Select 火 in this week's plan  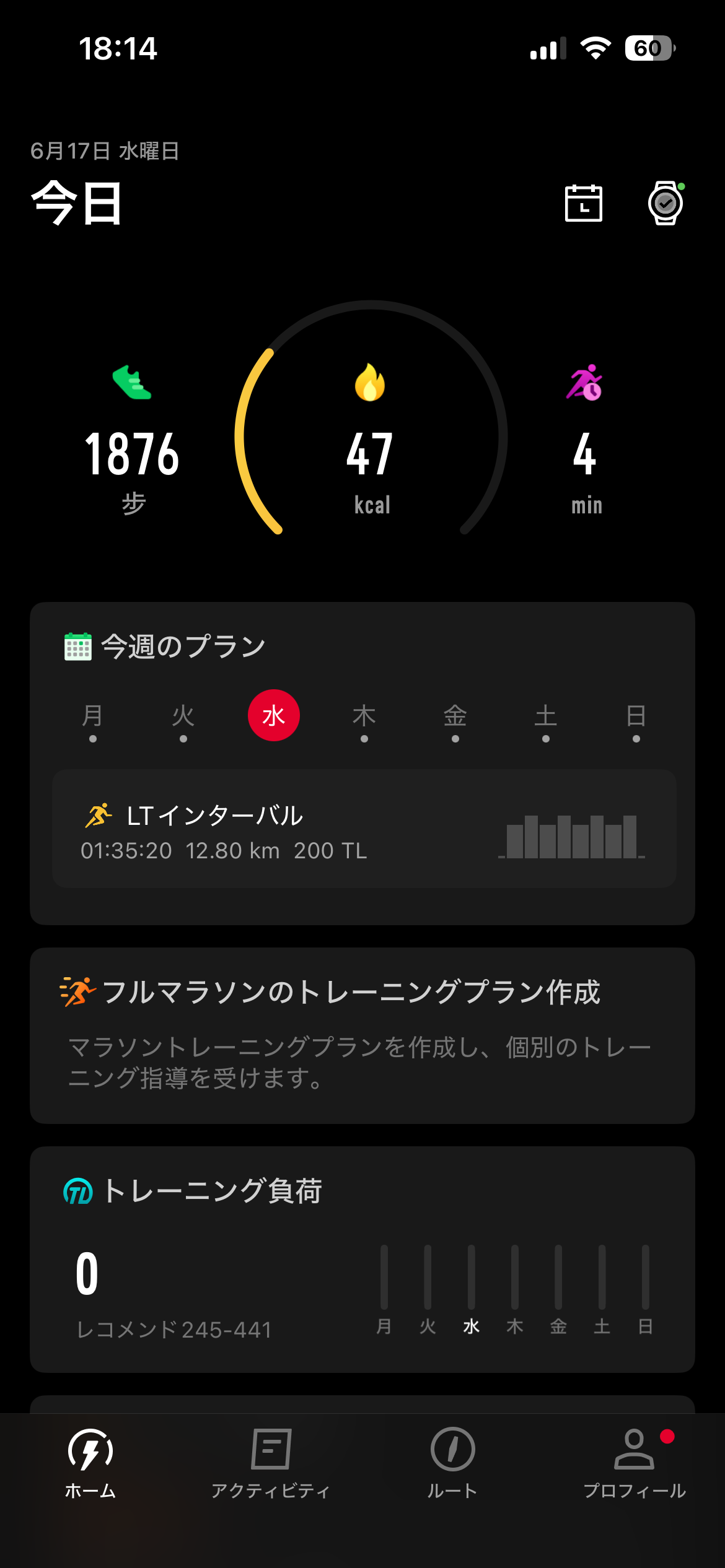pyautogui.click(x=183, y=721)
